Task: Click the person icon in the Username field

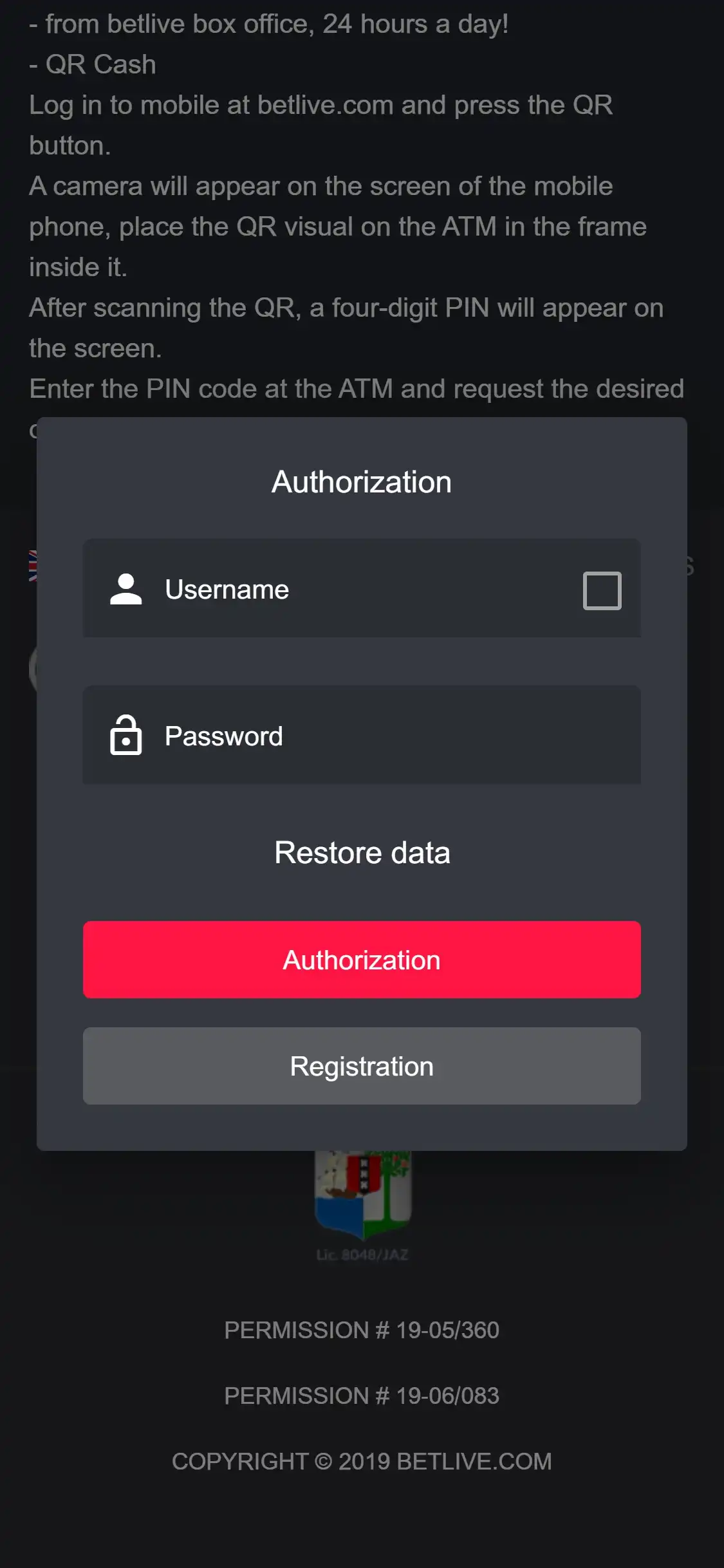Action: [126, 588]
